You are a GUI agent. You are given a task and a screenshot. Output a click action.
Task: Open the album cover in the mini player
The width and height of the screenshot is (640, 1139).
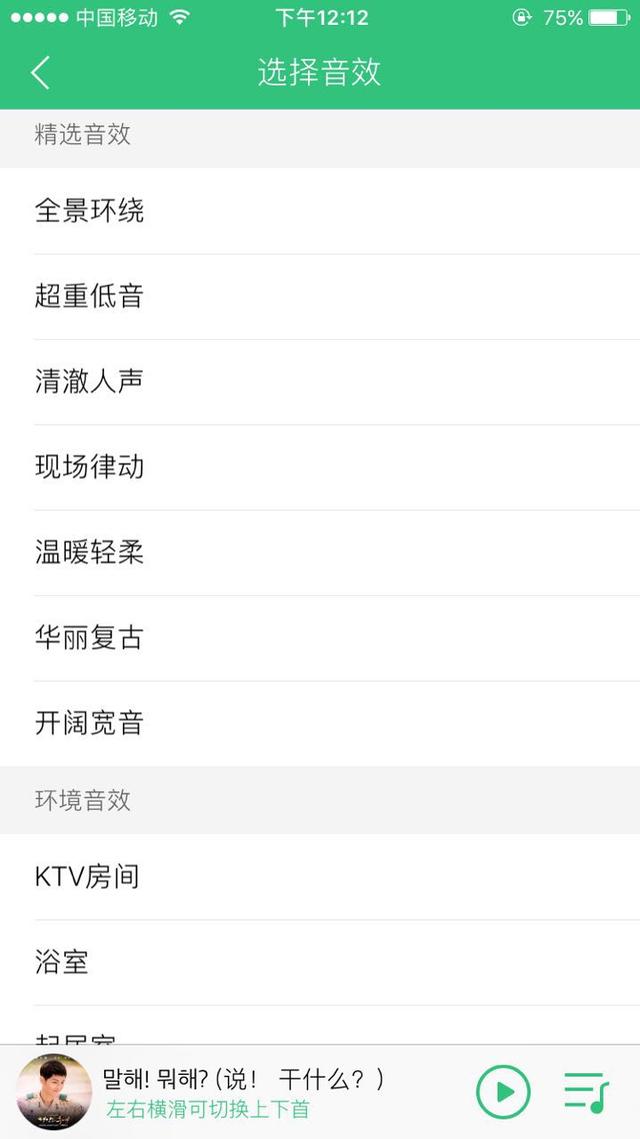(54, 1092)
